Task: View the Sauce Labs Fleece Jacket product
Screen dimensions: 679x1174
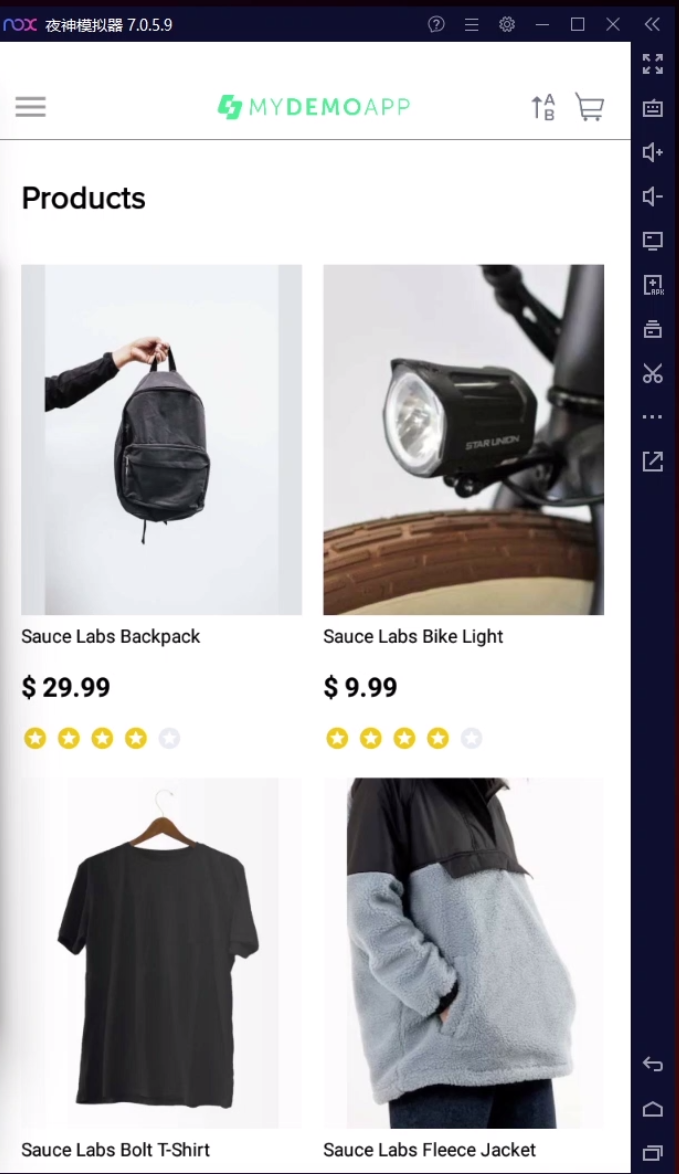Action: coord(463,952)
